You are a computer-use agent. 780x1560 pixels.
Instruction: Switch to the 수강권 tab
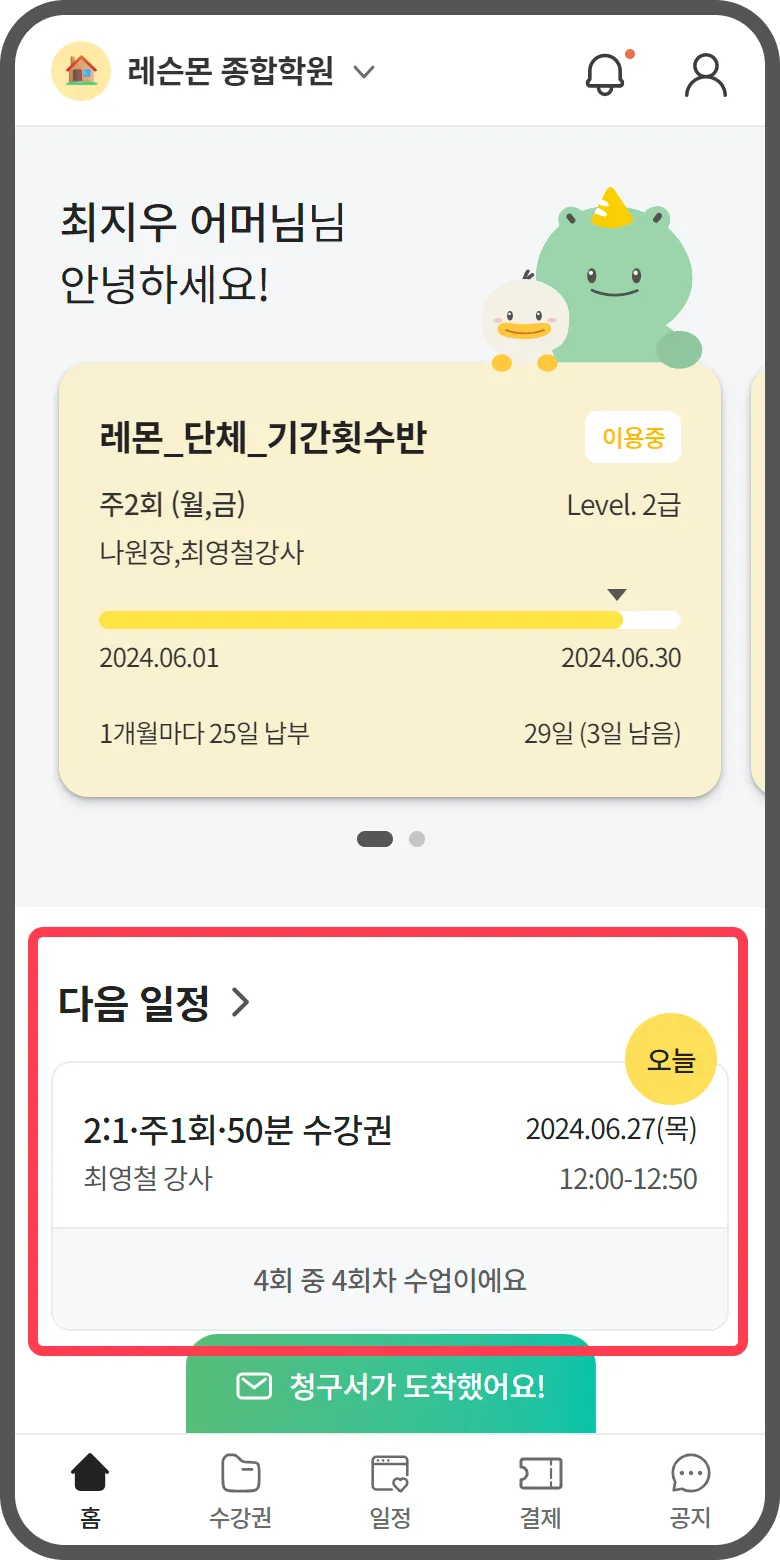240,1490
